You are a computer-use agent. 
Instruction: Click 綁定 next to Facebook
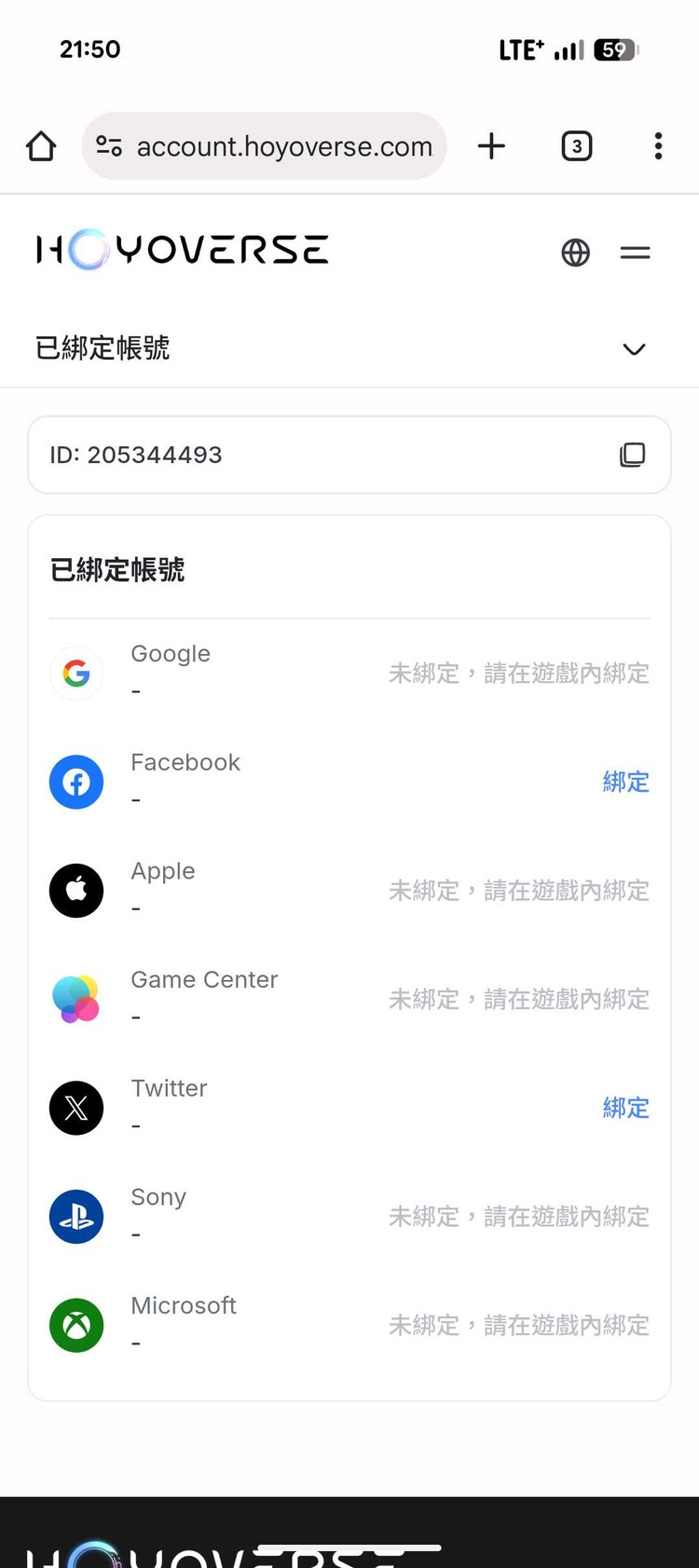pyautogui.click(x=625, y=782)
